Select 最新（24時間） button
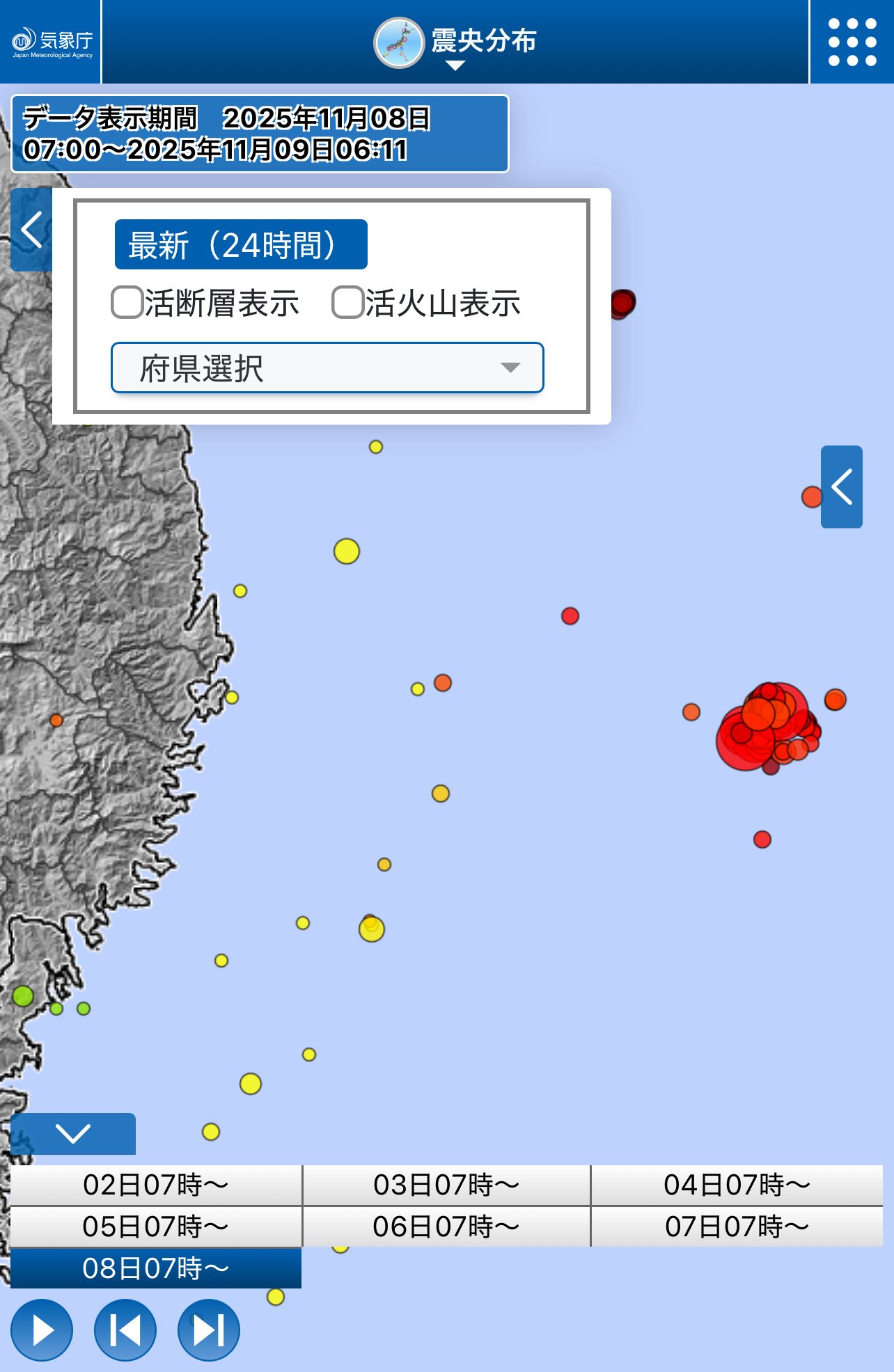This screenshot has height=1372, width=894. point(241,244)
